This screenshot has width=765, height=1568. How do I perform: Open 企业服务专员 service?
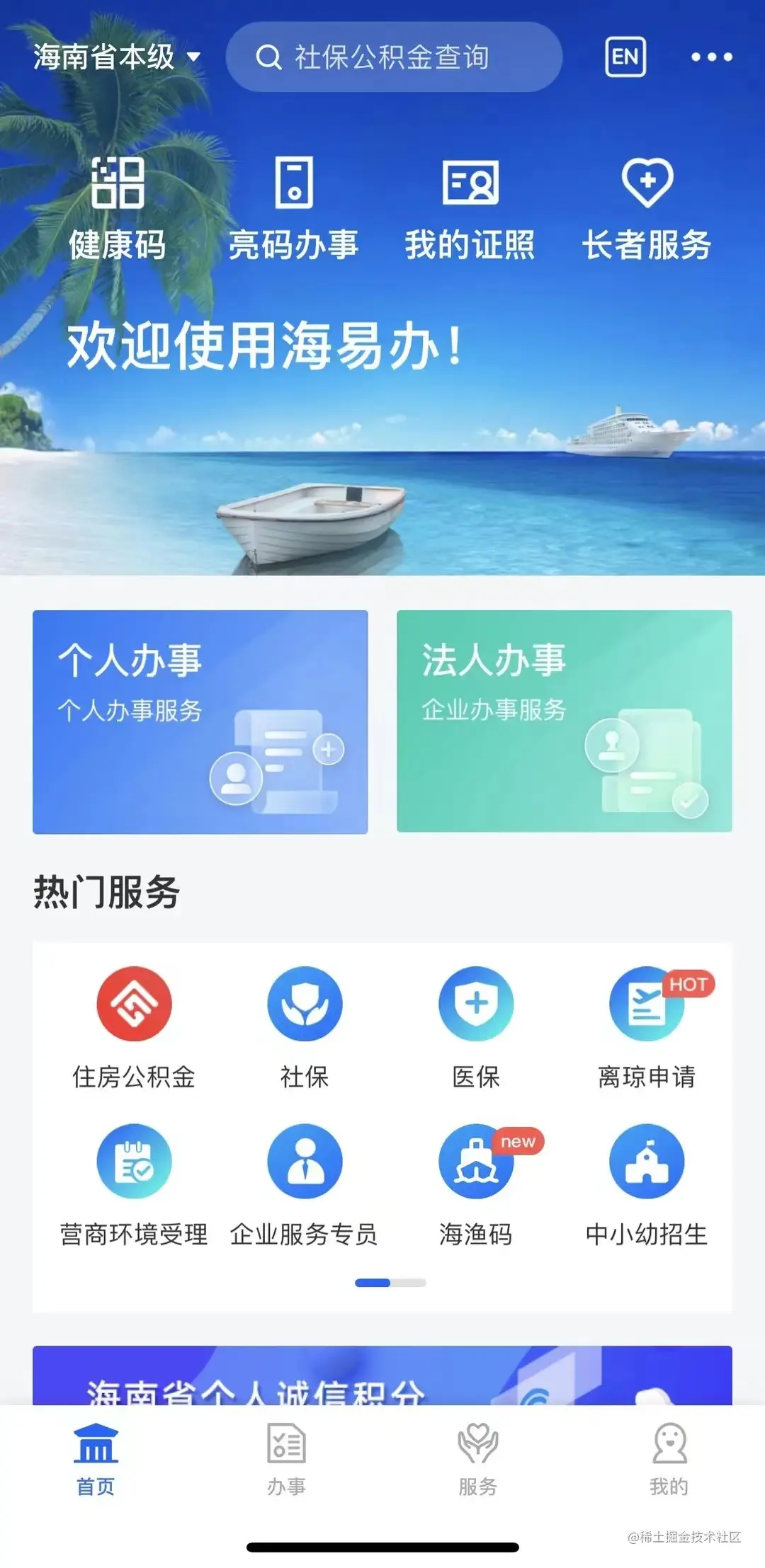[305, 1184]
